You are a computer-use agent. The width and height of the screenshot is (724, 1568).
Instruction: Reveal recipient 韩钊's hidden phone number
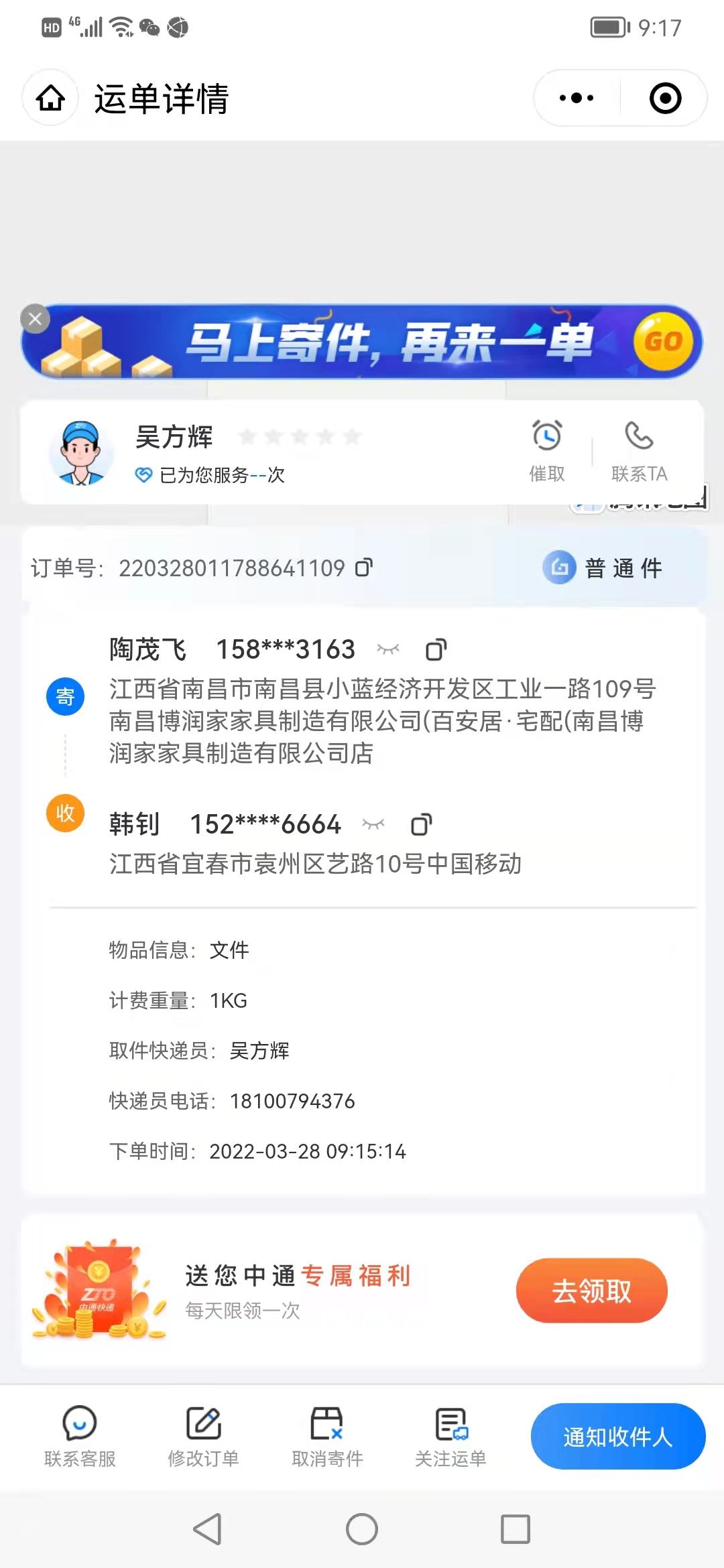pyautogui.click(x=373, y=824)
